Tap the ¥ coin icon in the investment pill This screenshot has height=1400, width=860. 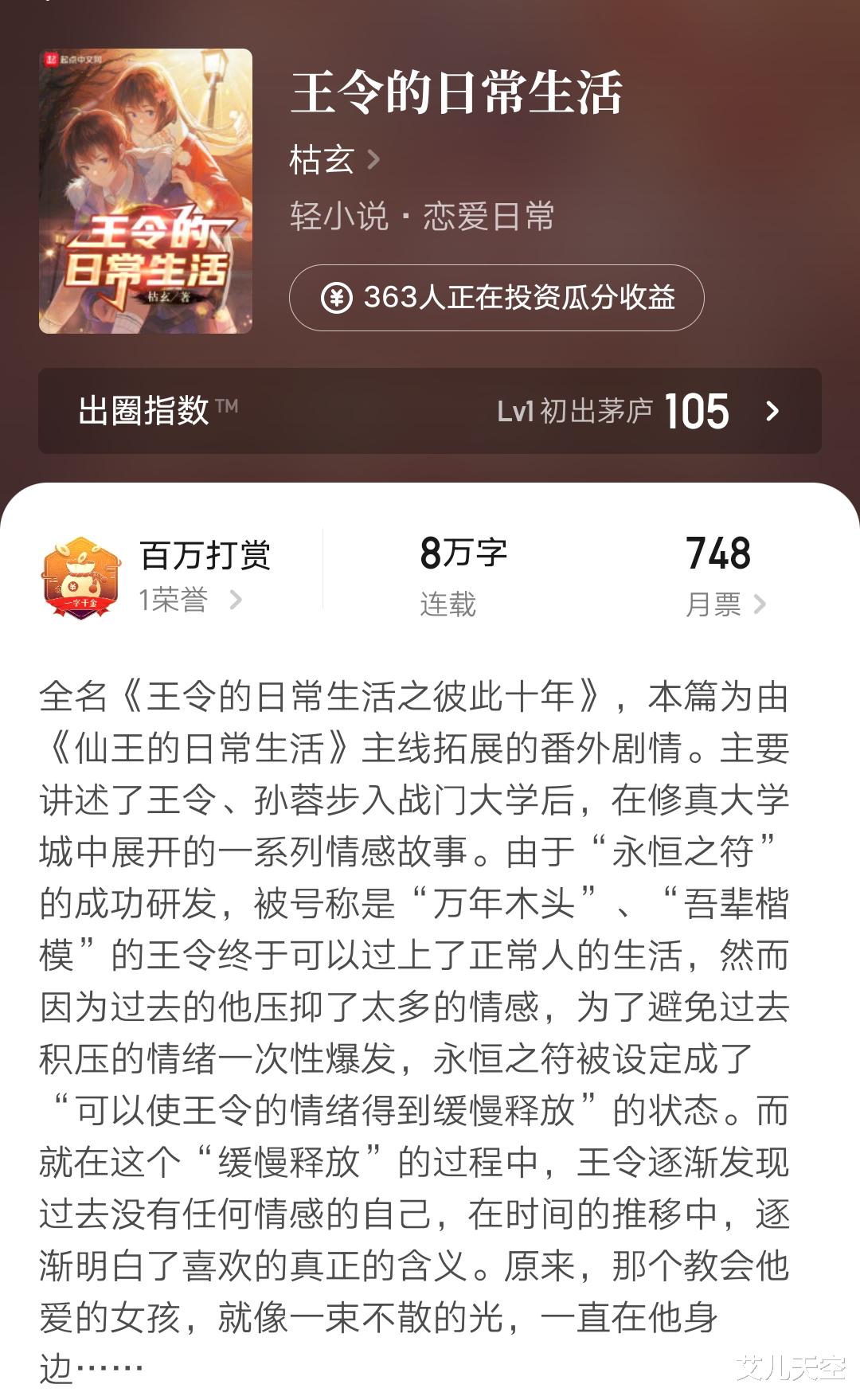[x=338, y=299]
